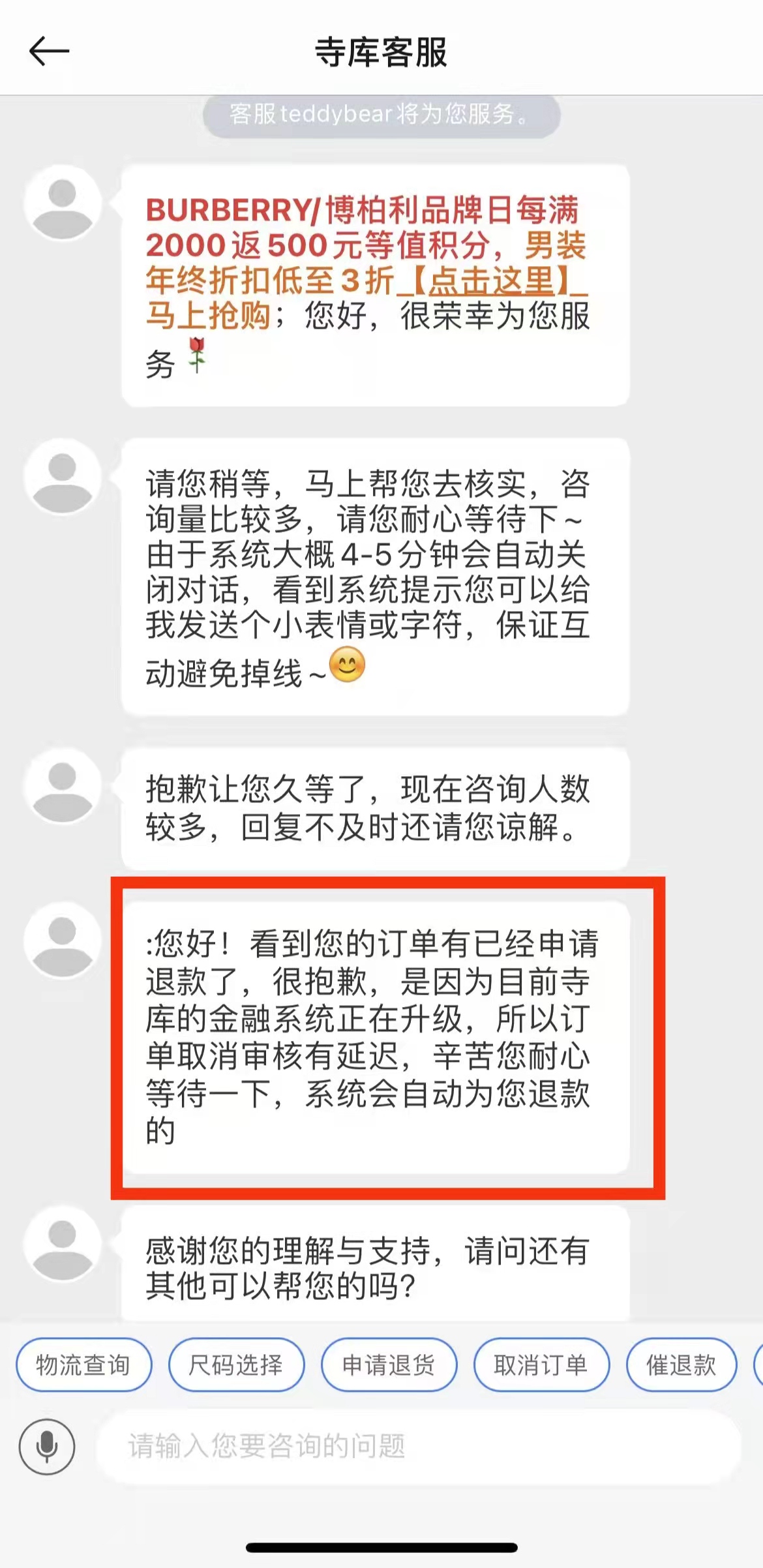763x1568 pixels.
Task: Choose the 尺码选择 chip
Action: [x=236, y=1364]
